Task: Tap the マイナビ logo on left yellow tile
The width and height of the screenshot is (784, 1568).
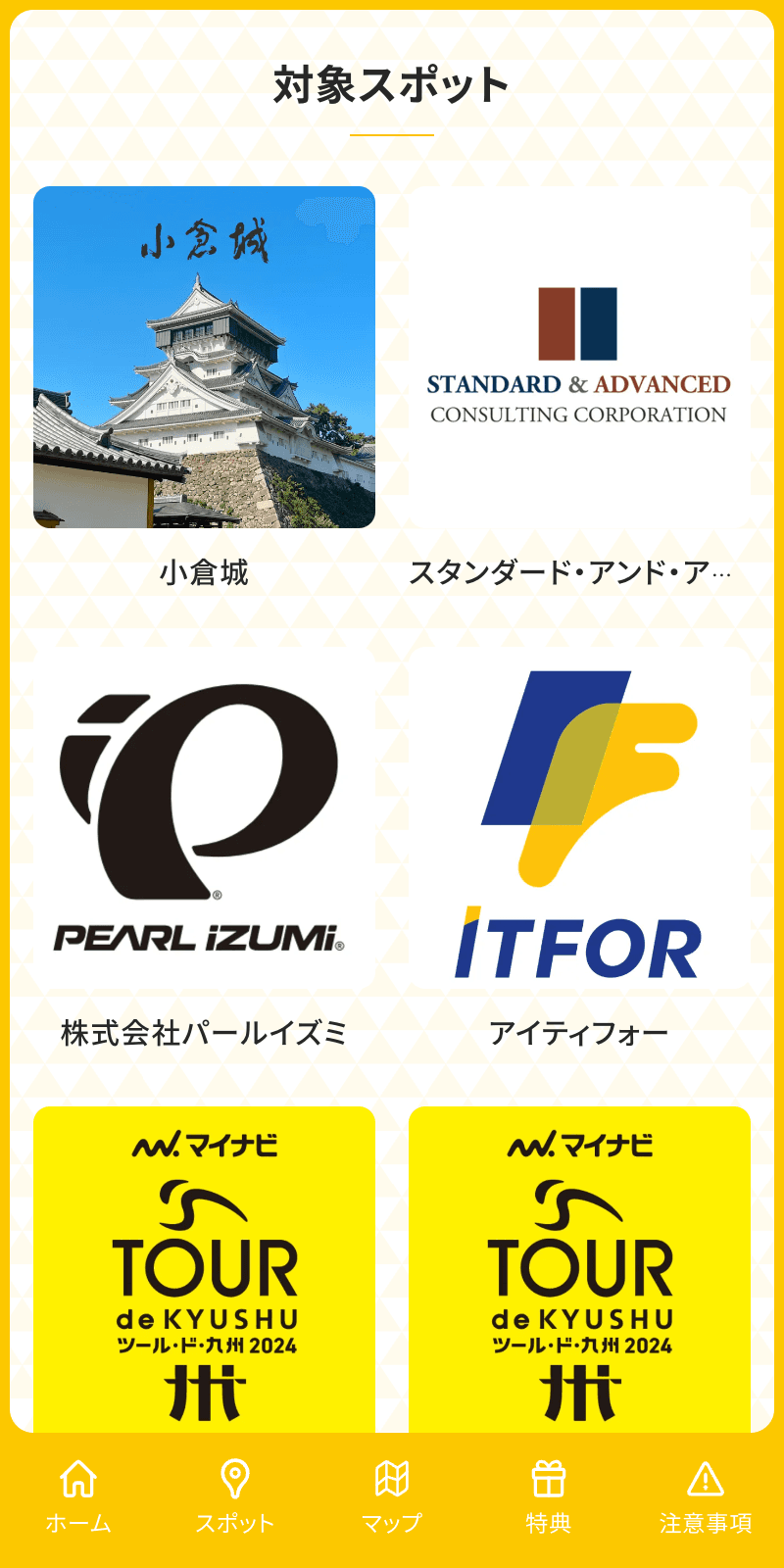Action: [x=203, y=1143]
